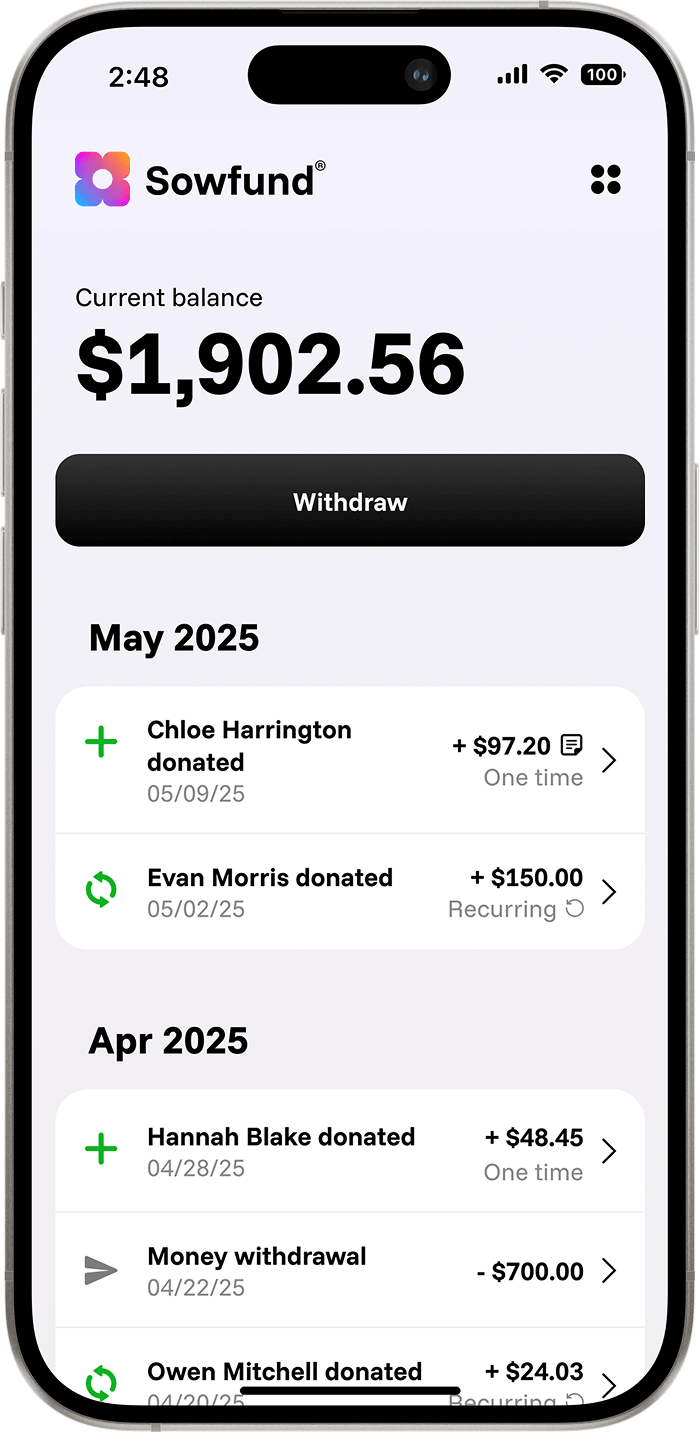Open the four-dot grid menu
The image size is (700, 1432).
click(606, 180)
